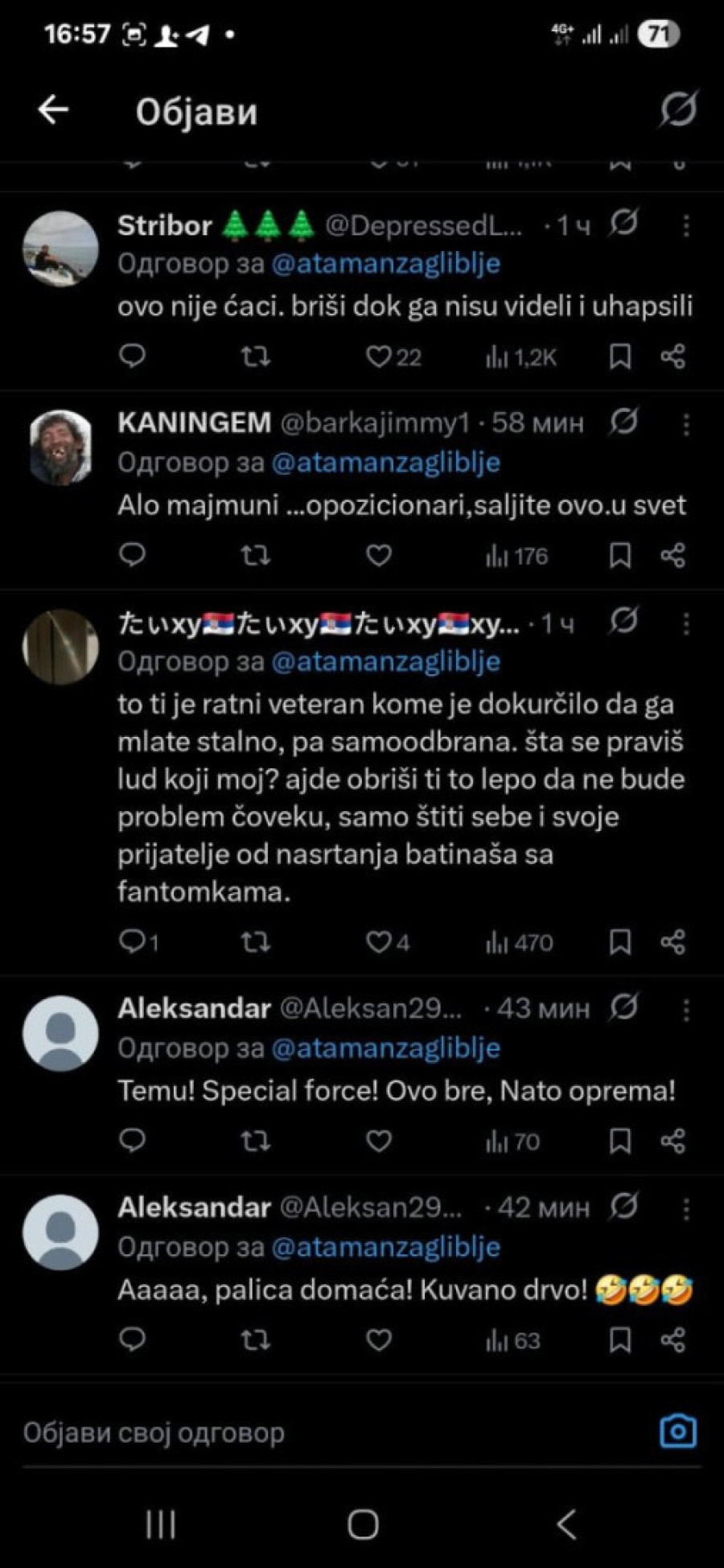The width and height of the screenshot is (724, 1568).
Task: Like Aleksandar's "Temu! Special force!" reply
Action: tap(379, 1141)
